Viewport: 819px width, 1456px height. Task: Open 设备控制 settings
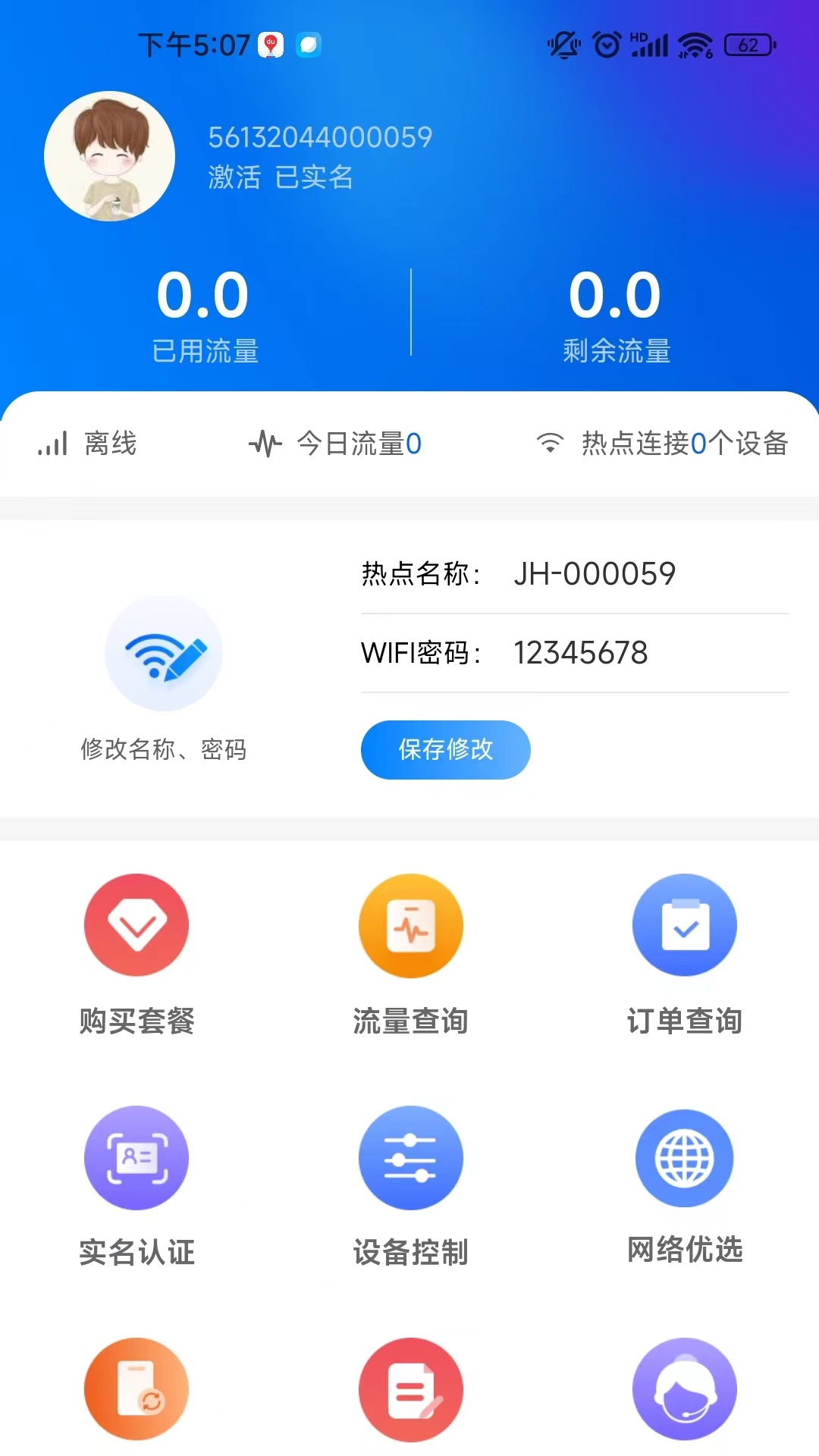(x=410, y=1158)
